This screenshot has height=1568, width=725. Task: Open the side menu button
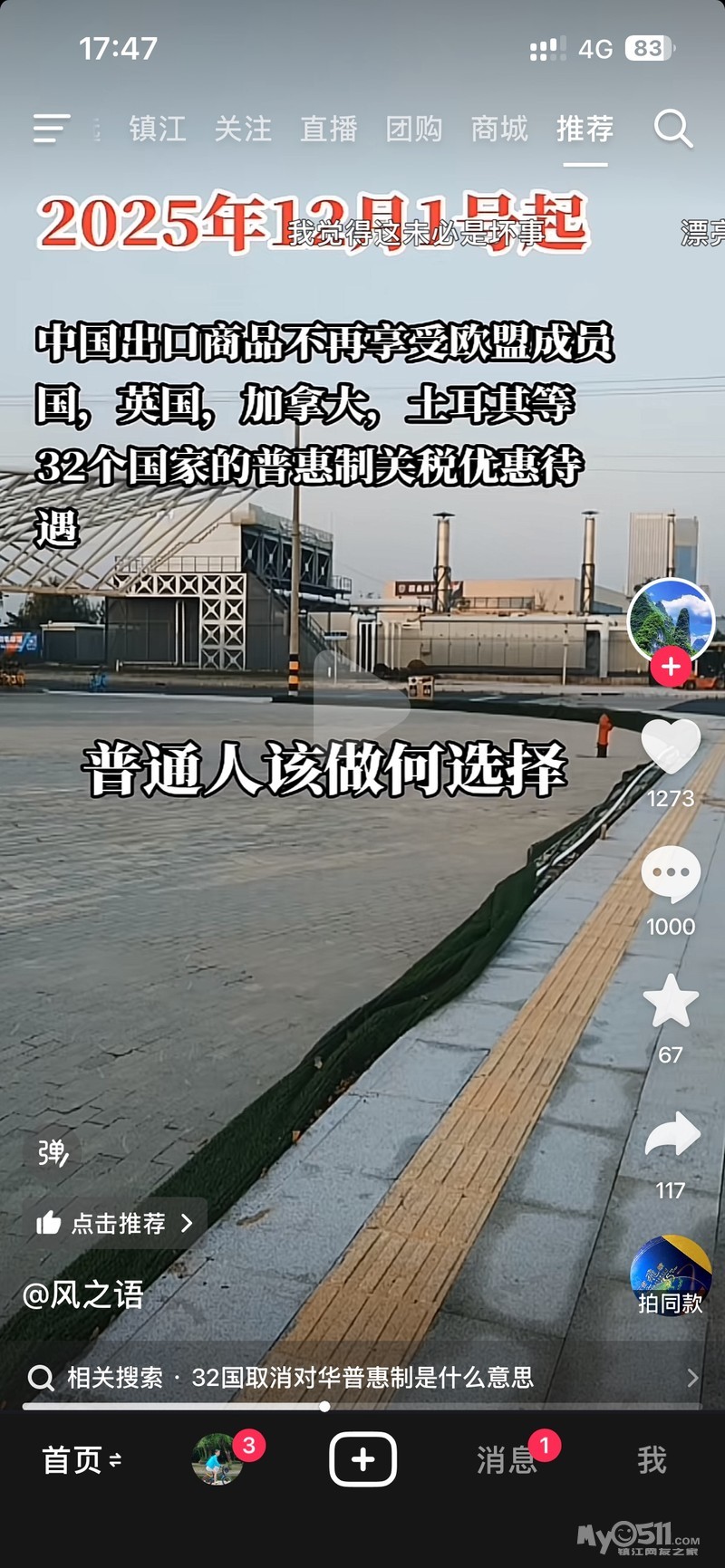click(x=52, y=129)
